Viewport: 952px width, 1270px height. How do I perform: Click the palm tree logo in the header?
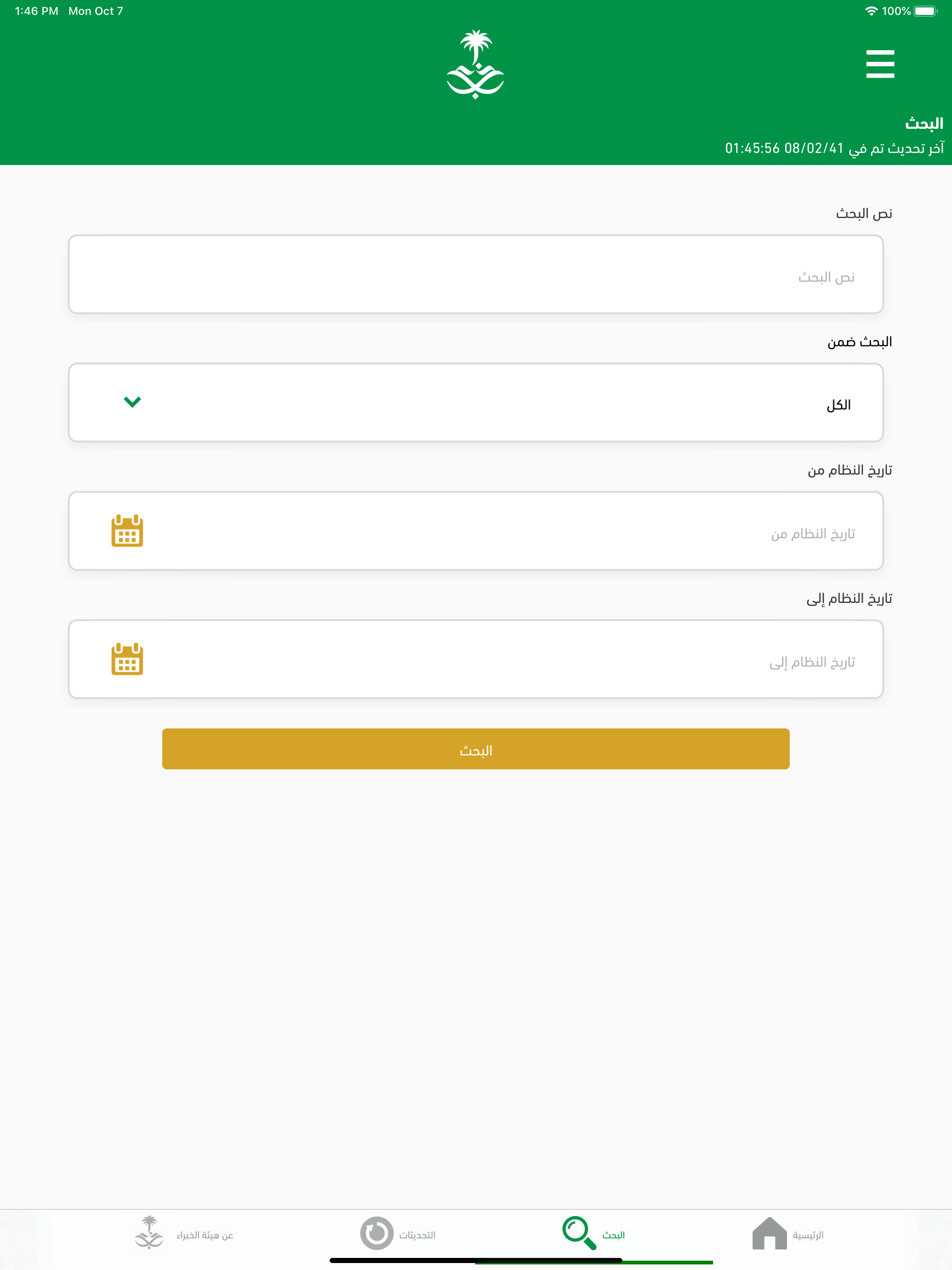[476, 63]
